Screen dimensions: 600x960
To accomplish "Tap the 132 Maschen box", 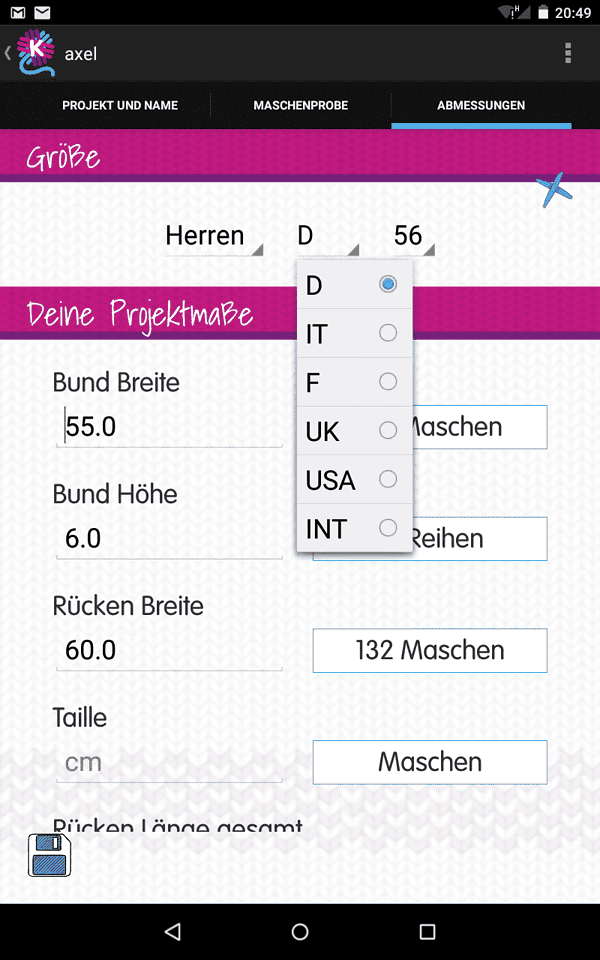I will pos(430,650).
